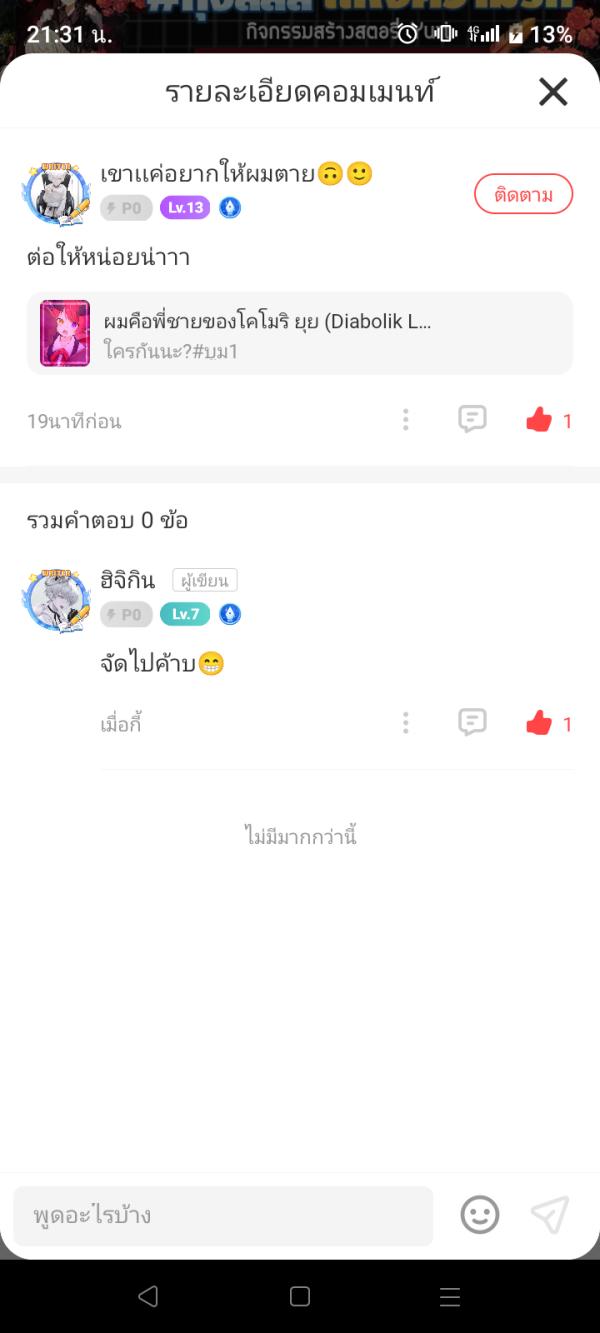
Task: Like ฮิจิกิน's จัดไปค้าบ reply
Action: [540, 723]
